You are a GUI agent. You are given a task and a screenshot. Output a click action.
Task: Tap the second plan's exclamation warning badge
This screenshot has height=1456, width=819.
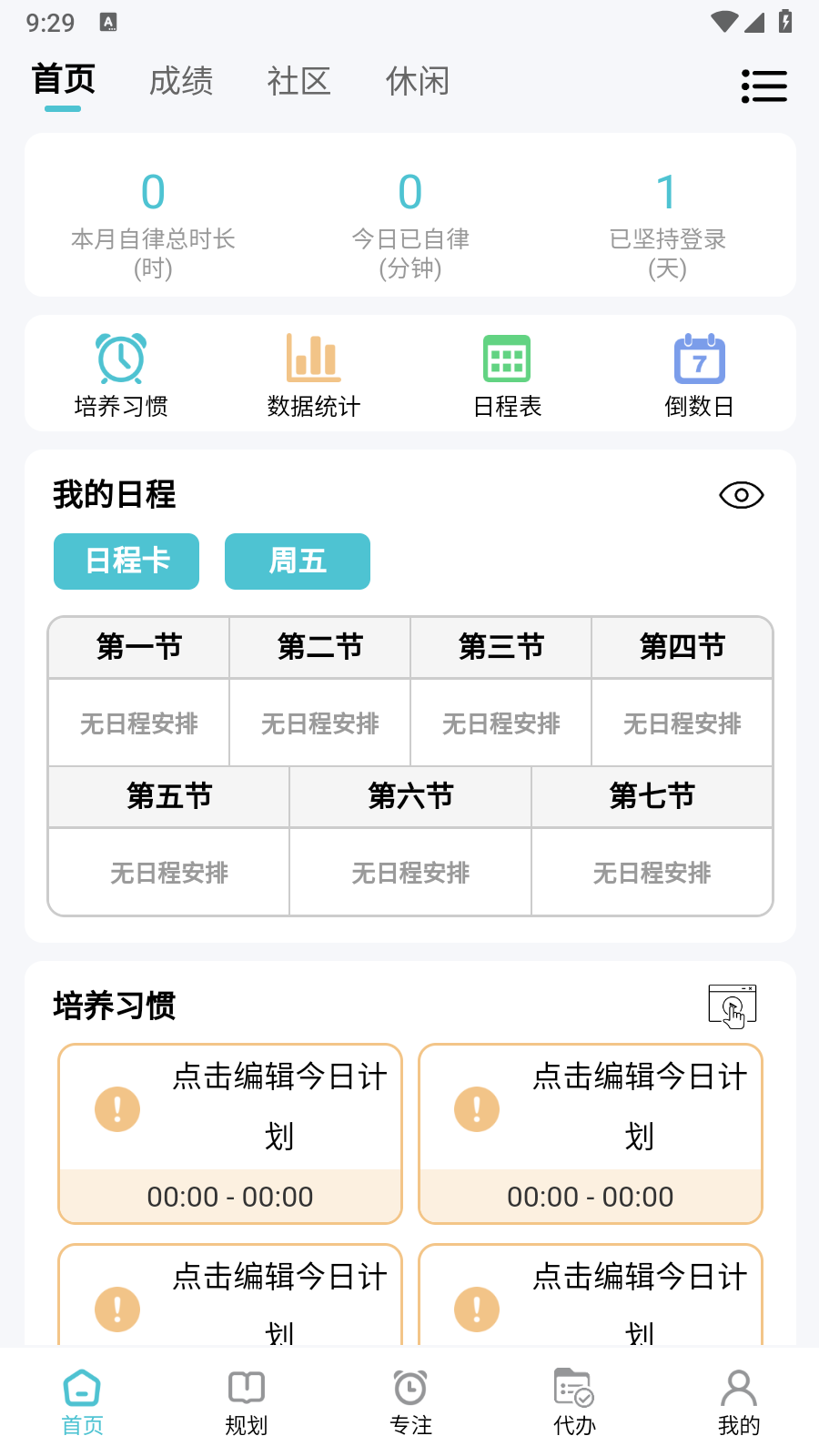[476, 1108]
